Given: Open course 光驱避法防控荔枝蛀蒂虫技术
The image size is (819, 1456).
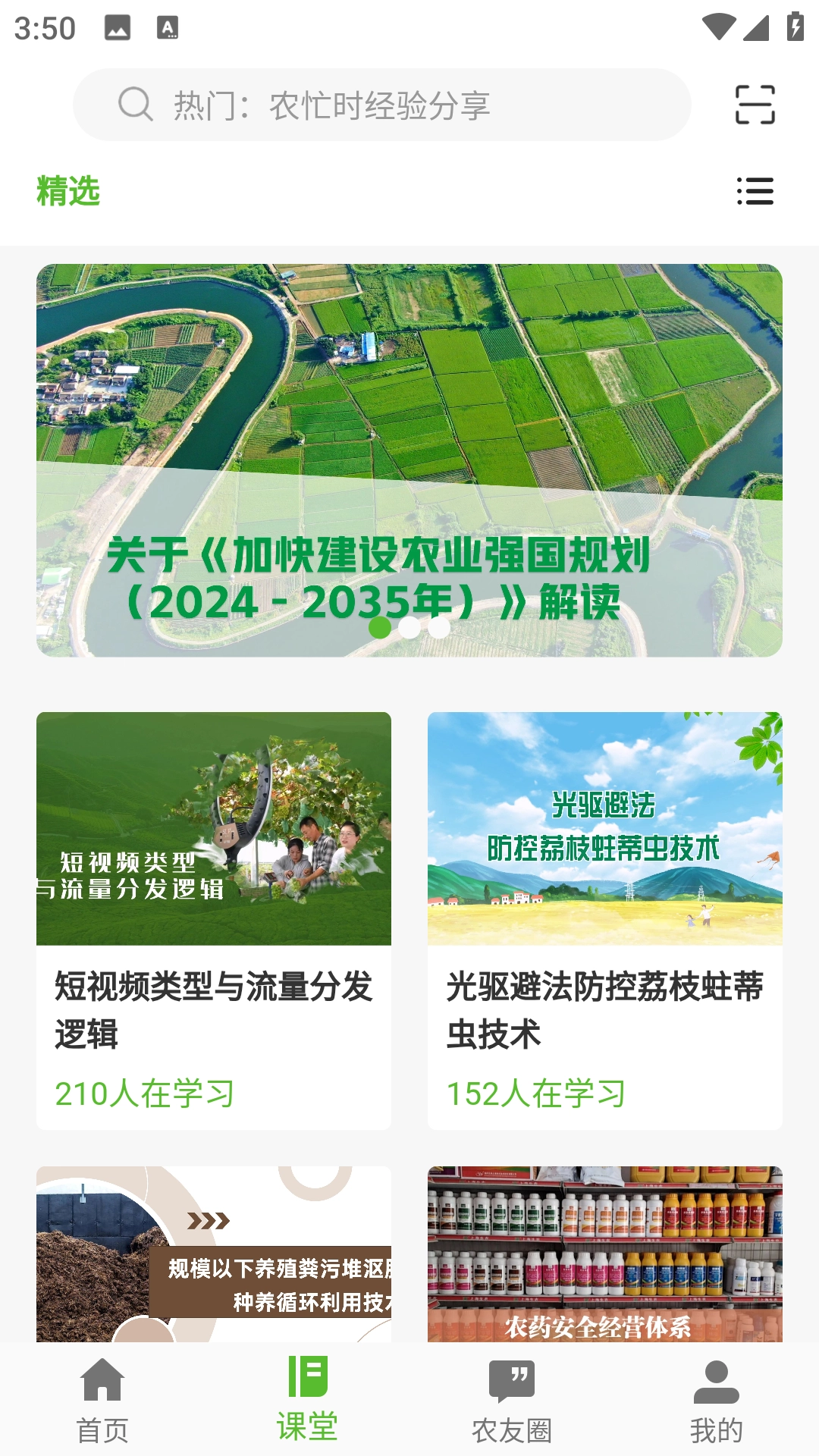Looking at the screenshot, I should pos(604,920).
